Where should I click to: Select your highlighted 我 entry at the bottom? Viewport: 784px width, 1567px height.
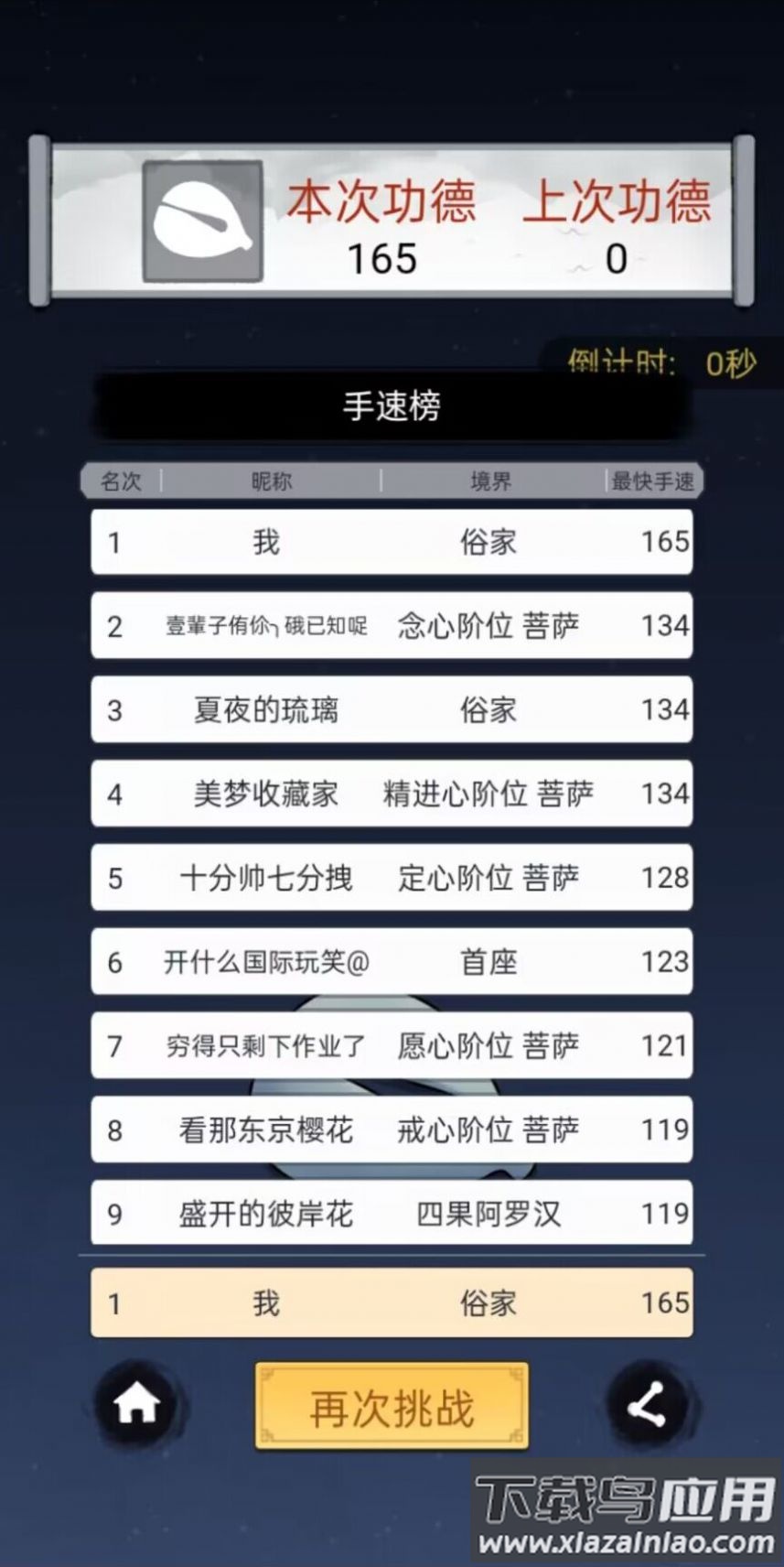coord(392,1303)
